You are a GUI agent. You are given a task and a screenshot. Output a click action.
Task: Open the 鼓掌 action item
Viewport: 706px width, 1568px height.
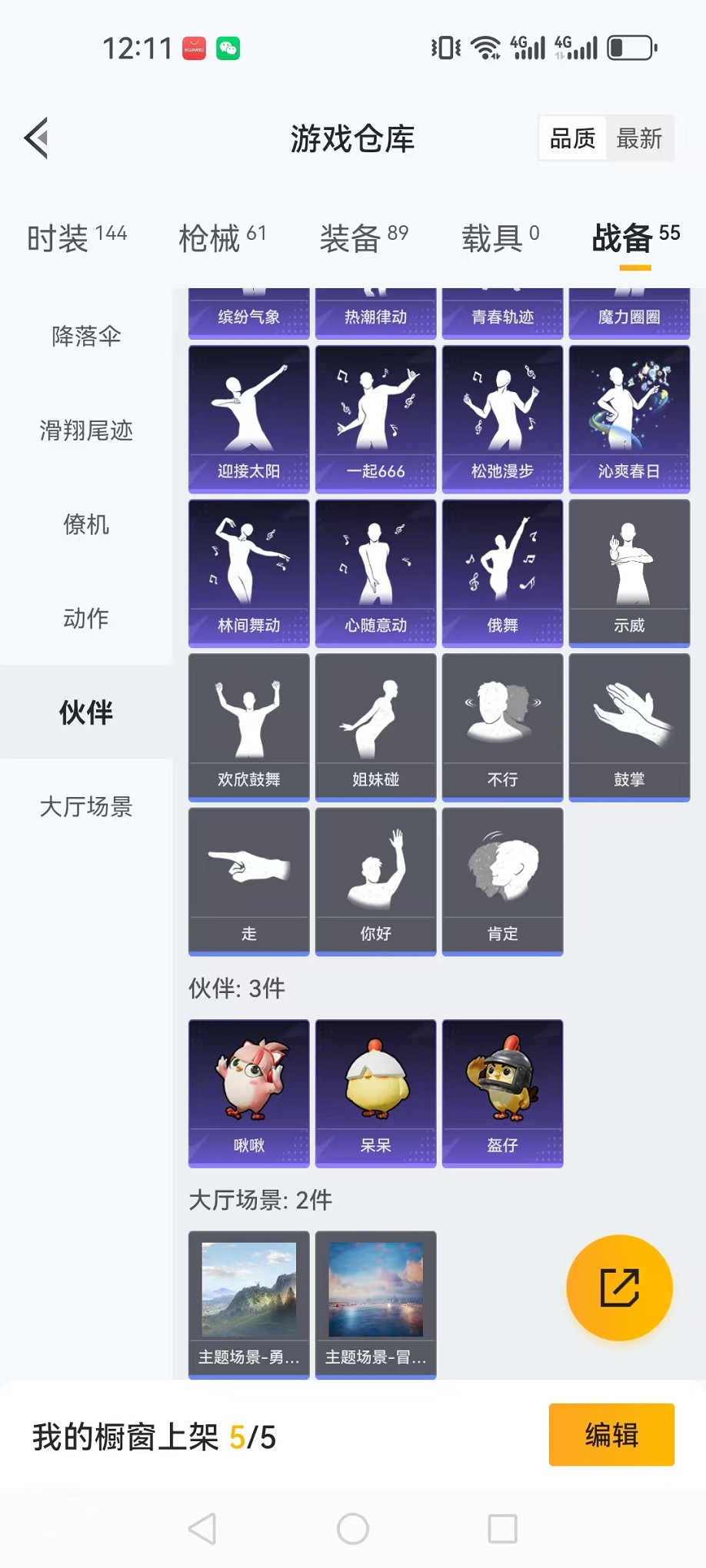coord(628,726)
